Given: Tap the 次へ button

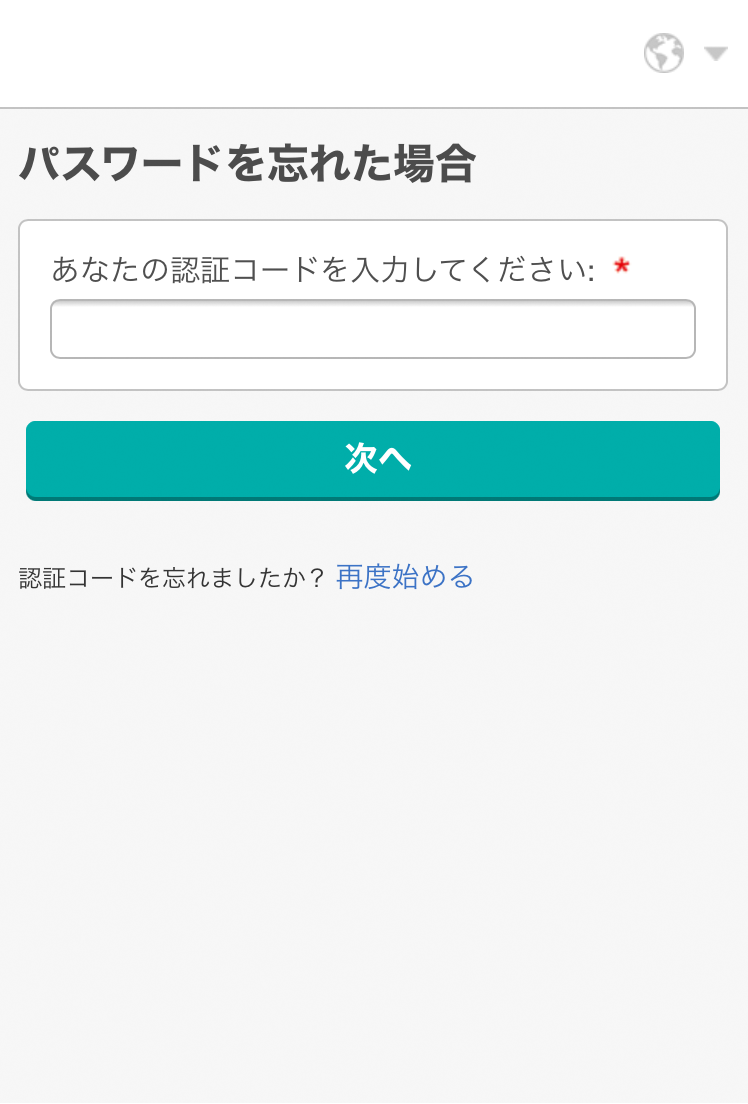Looking at the screenshot, I should point(372,459).
